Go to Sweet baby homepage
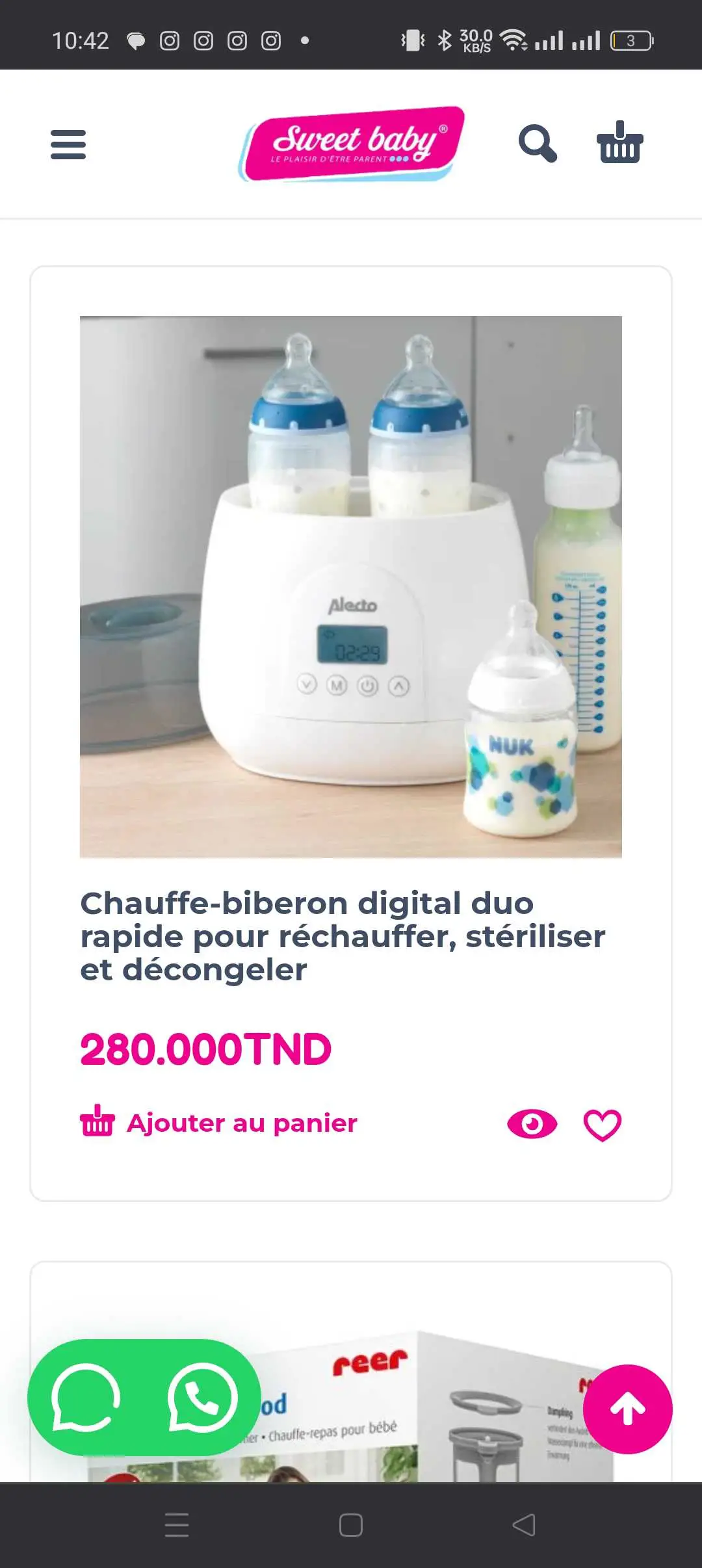Image resolution: width=702 pixels, height=1568 pixels. (352, 144)
